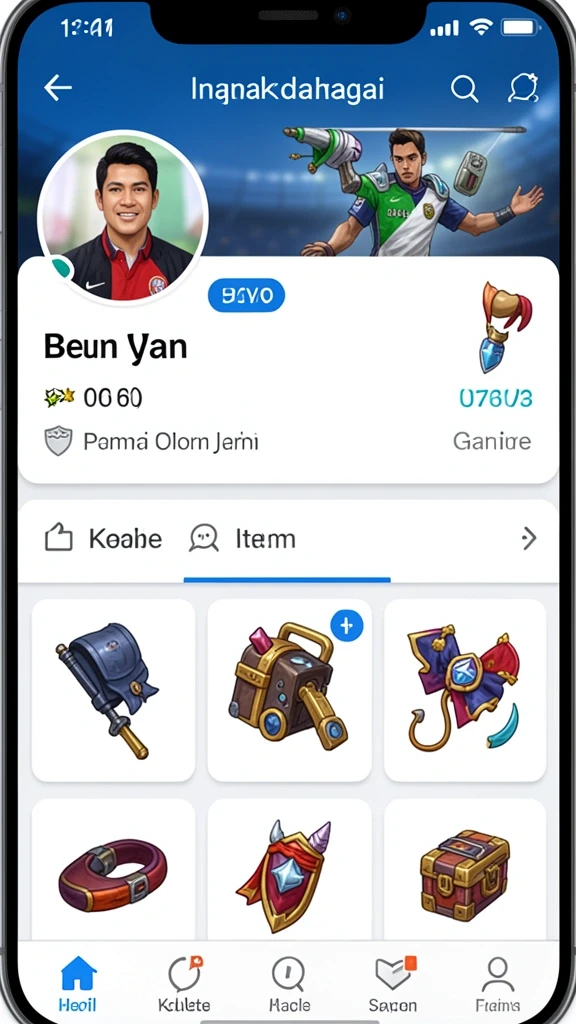
Task: Go to the home tab in the bottom bar
Action: (x=78, y=984)
